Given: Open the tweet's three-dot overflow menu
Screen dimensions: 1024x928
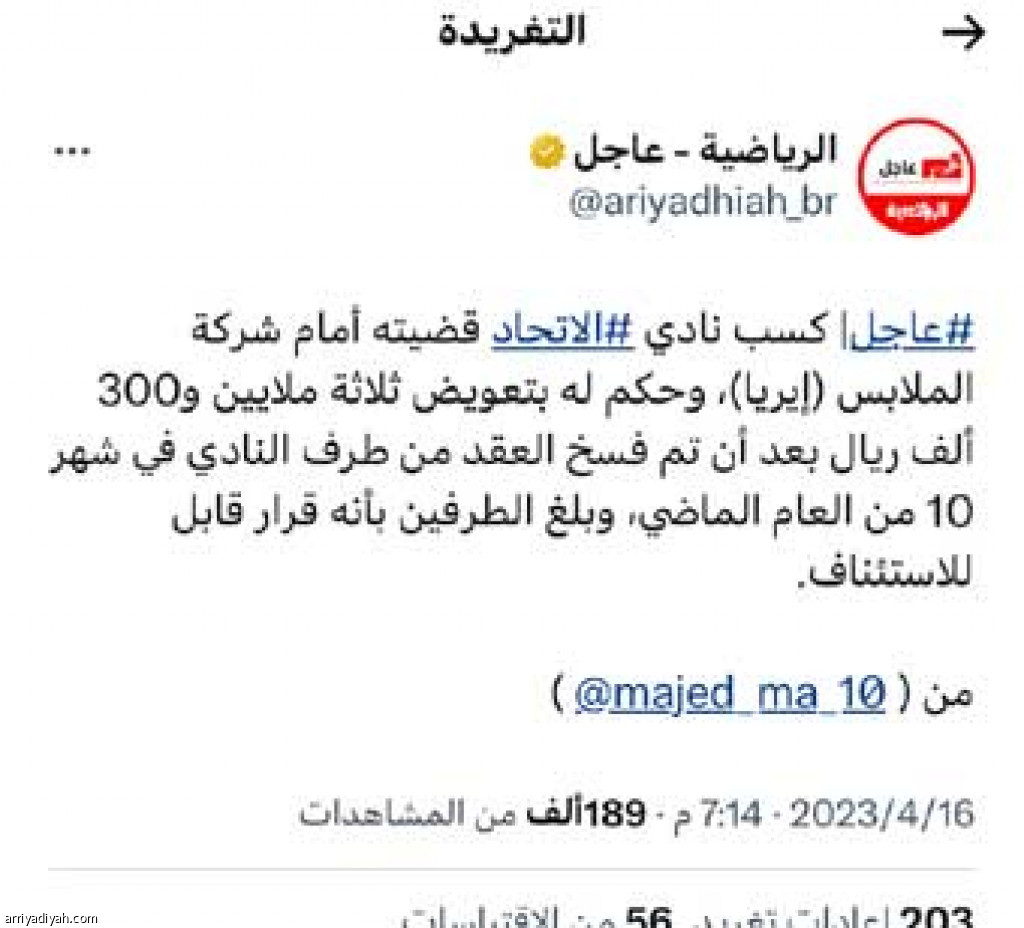Looking at the screenshot, I should point(71,153).
